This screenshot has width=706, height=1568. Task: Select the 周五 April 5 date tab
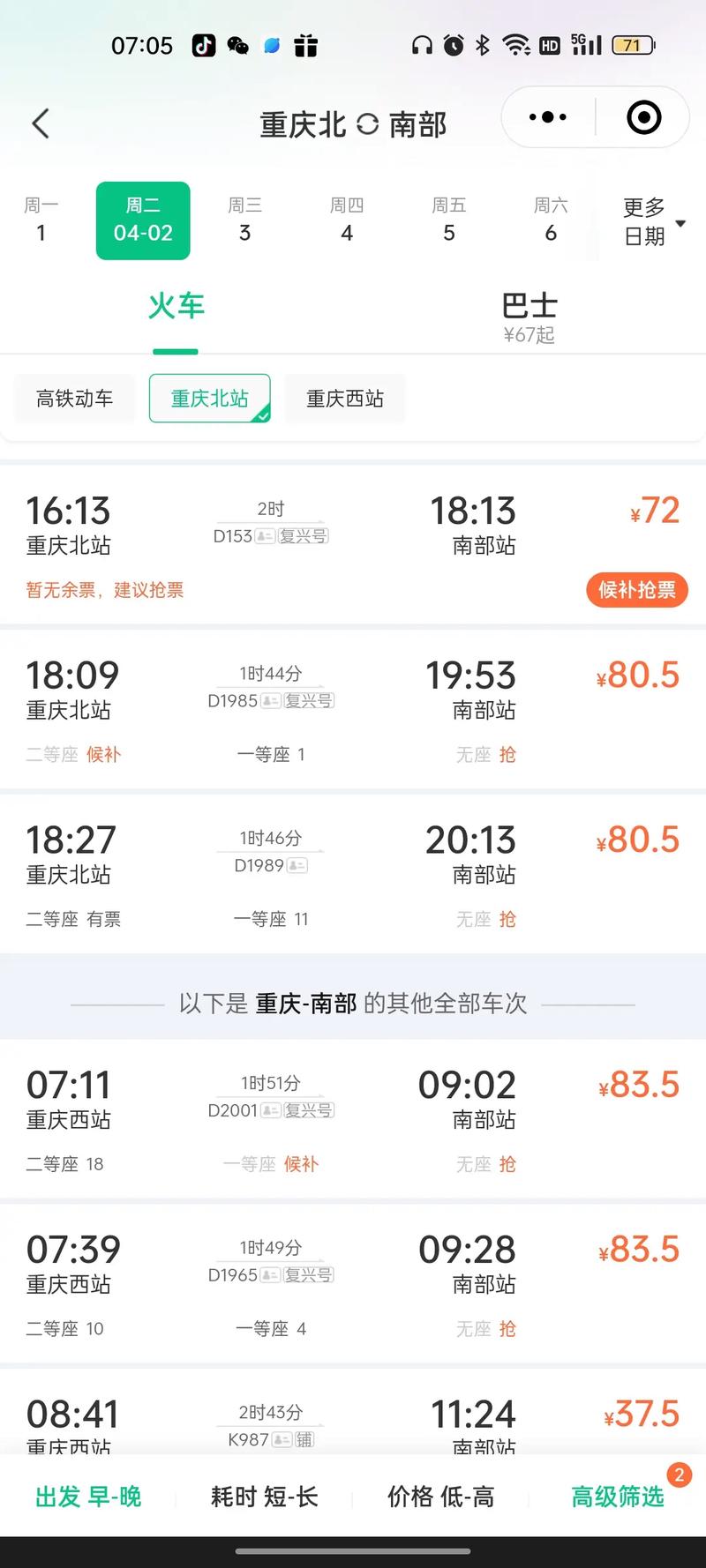coord(449,220)
